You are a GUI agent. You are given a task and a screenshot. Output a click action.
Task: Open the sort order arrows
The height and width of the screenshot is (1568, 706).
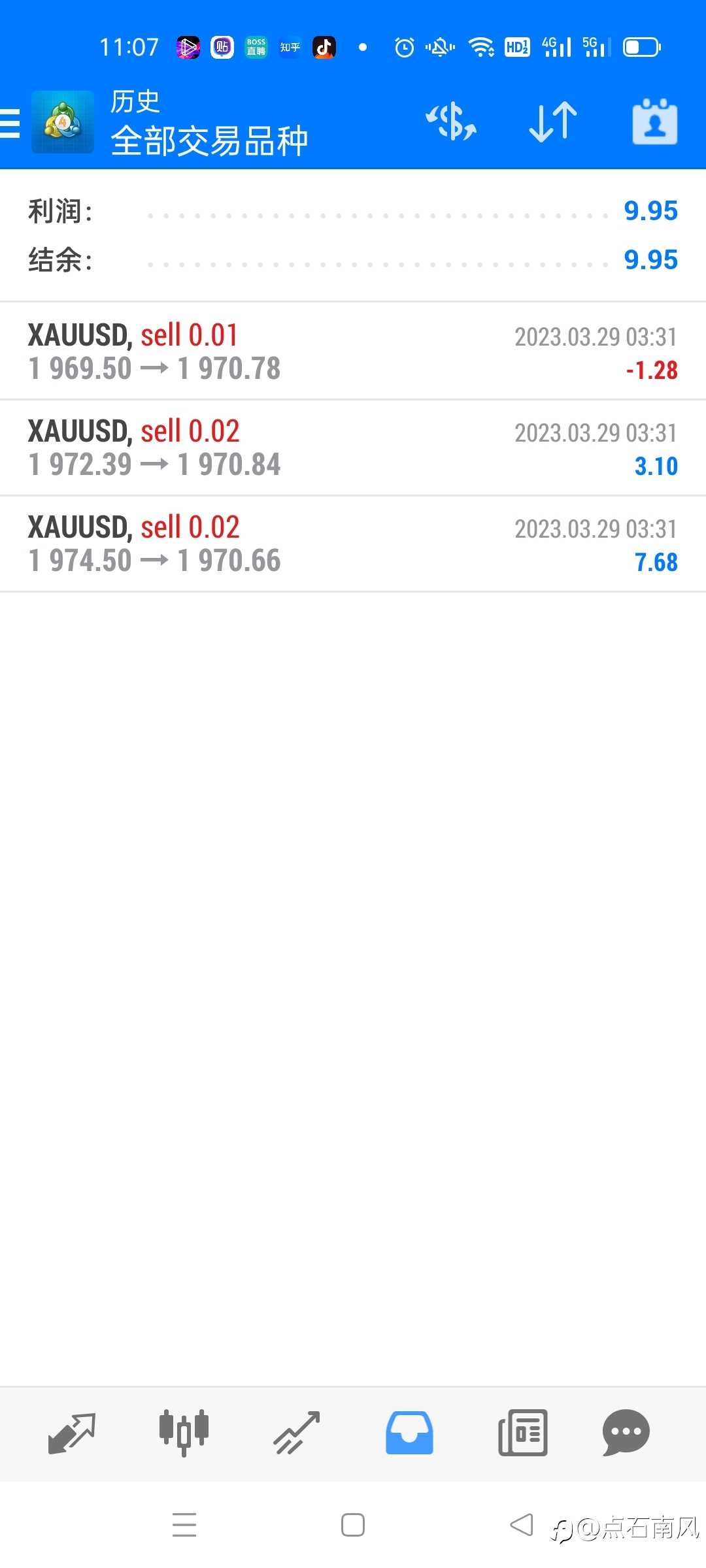(x=553, y=122)
